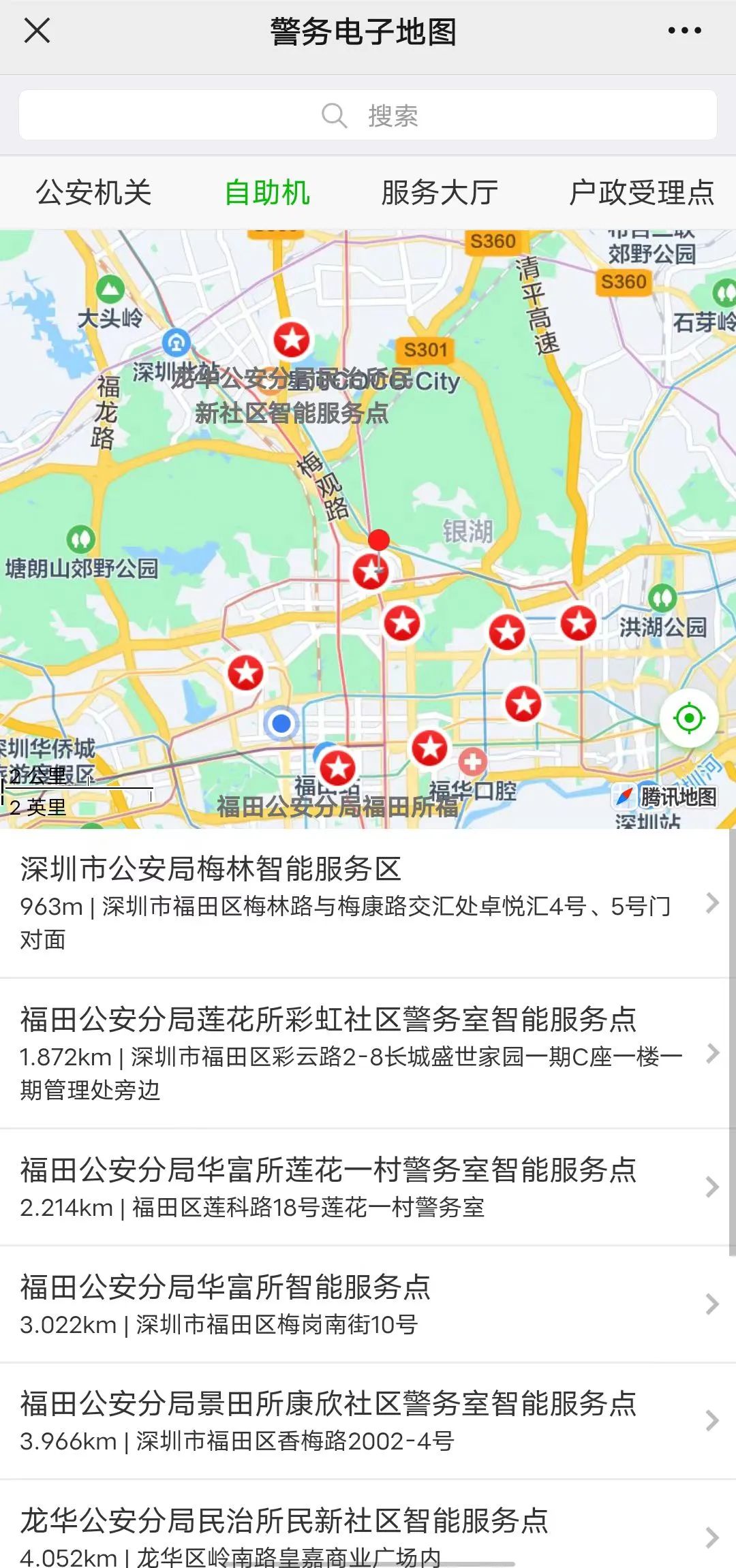Select the 服务大厅 category
This screenshot has width=736, height=1568.
[440, 192]
